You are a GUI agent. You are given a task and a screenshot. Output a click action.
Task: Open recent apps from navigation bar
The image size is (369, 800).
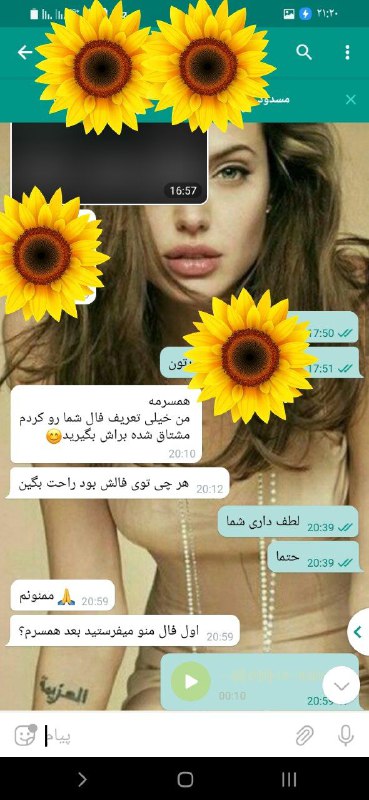pos(289,779)
